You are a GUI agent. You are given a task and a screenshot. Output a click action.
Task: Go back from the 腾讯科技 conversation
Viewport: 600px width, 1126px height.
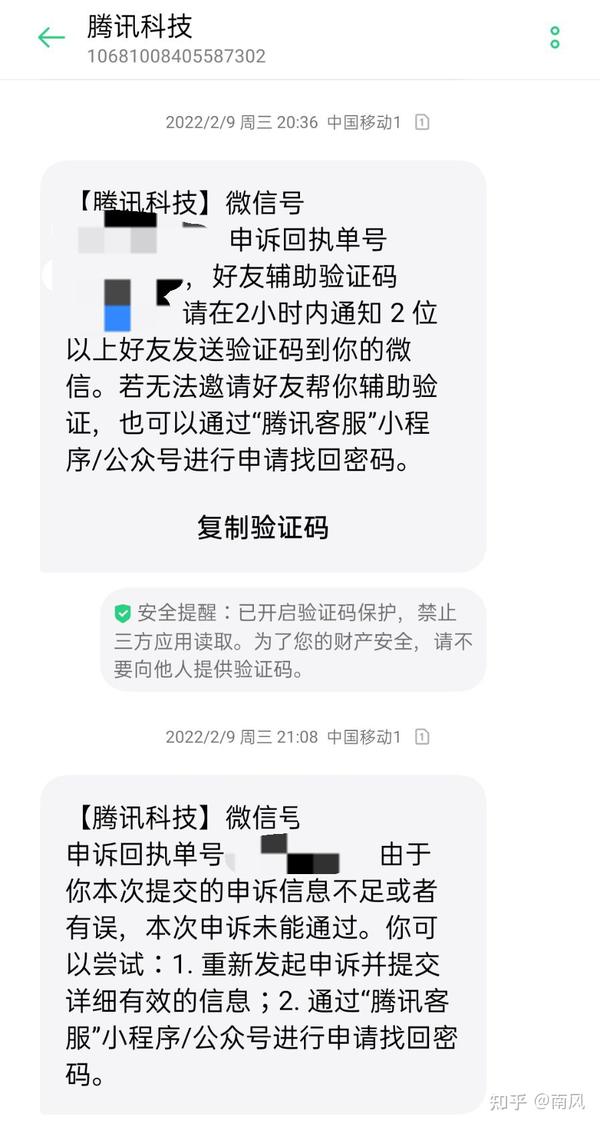click(x=50, y=38)
